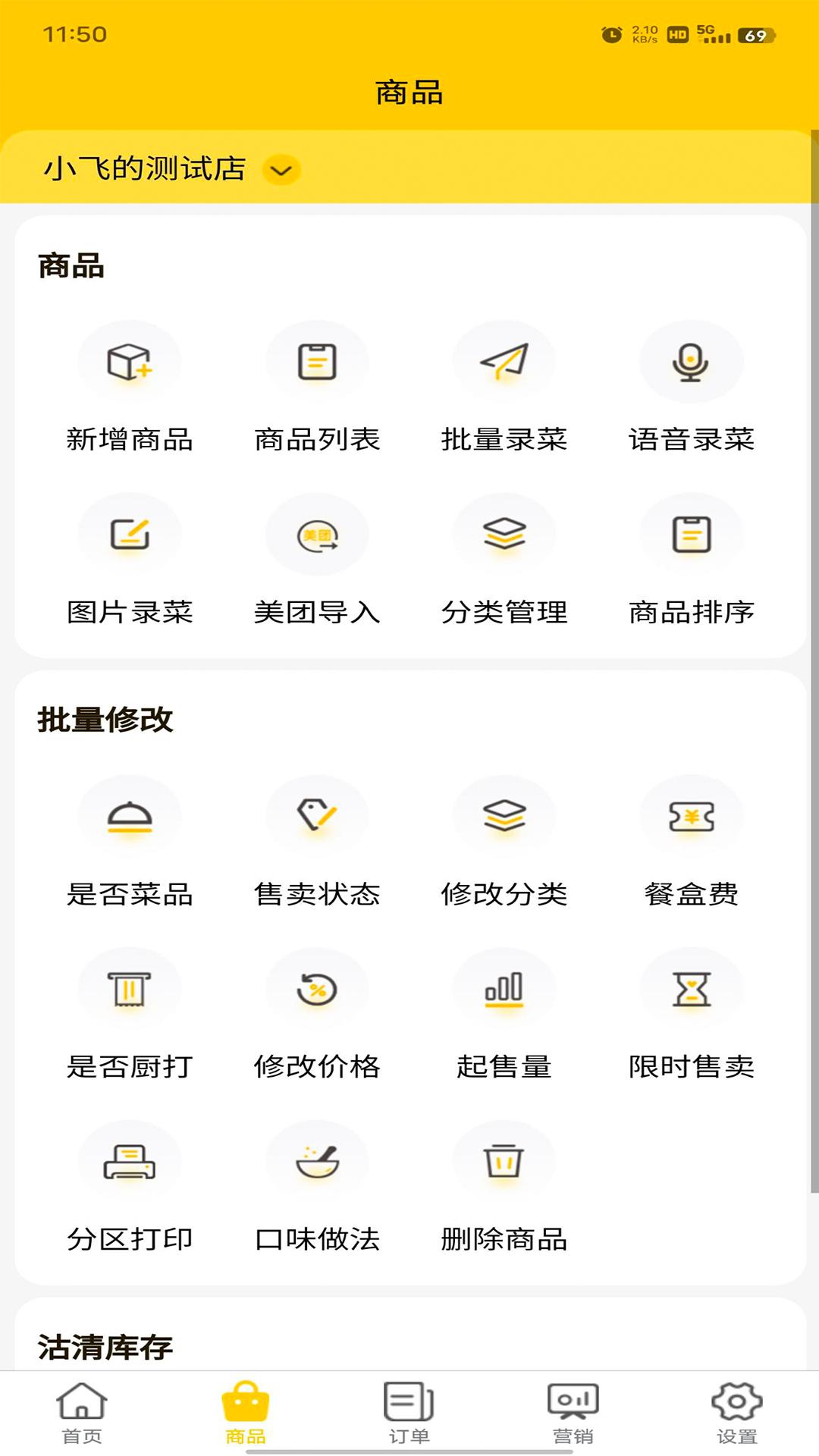Viewport: 819px width, 1456px height.
Task: Select 是否菜品 dish cover icon
Action: click(x=129, y=817)
